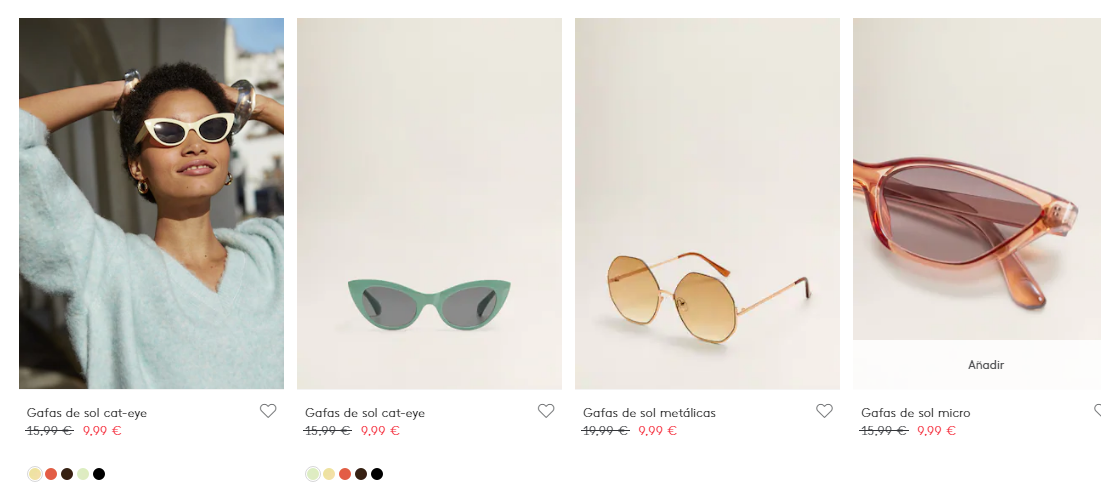
Task: Select light green swatch under the model's cat-eye sunglasses
Action: (83, 474)
